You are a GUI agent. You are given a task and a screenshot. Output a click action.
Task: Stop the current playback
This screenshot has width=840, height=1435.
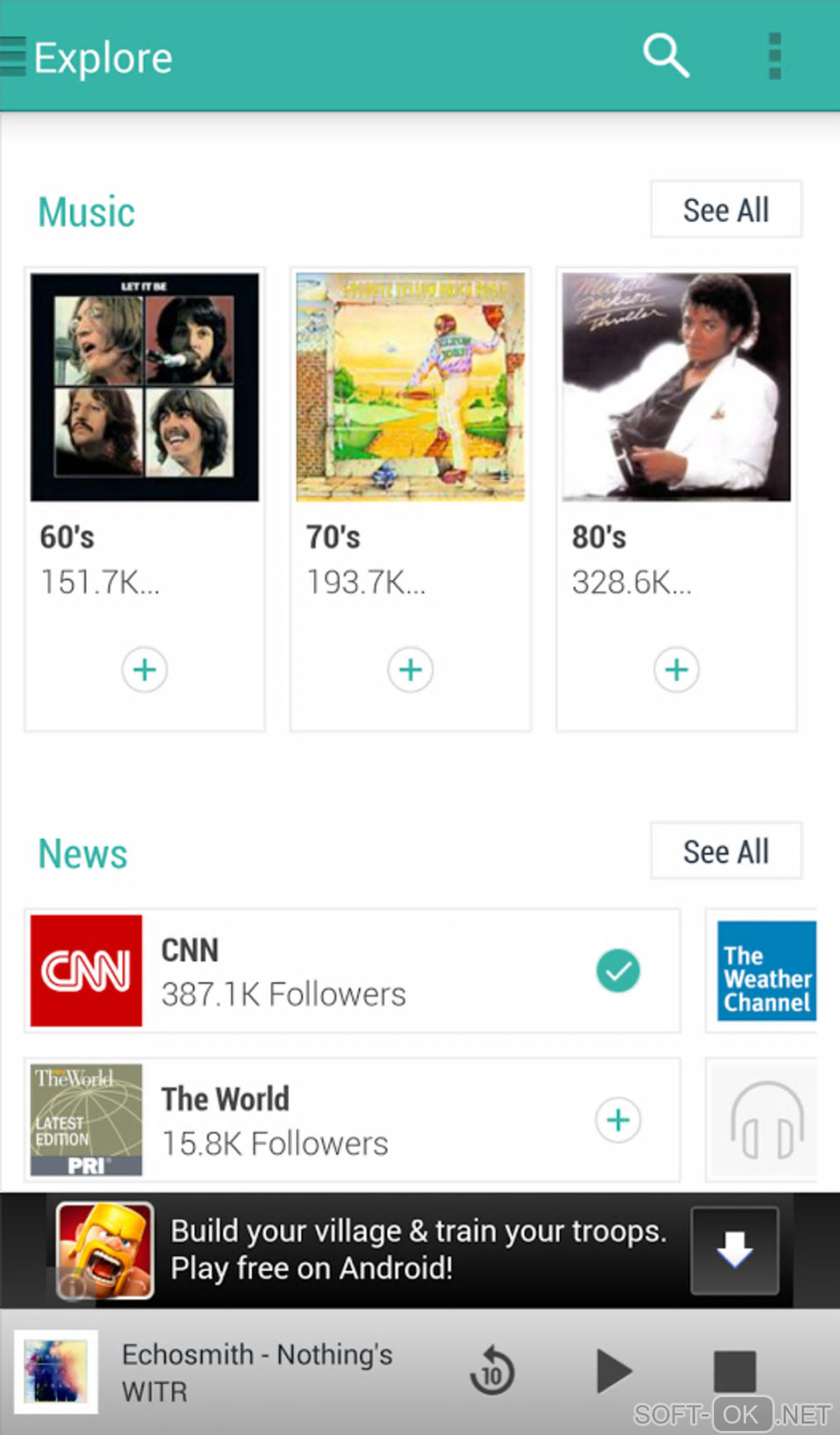coord(735,1372)
